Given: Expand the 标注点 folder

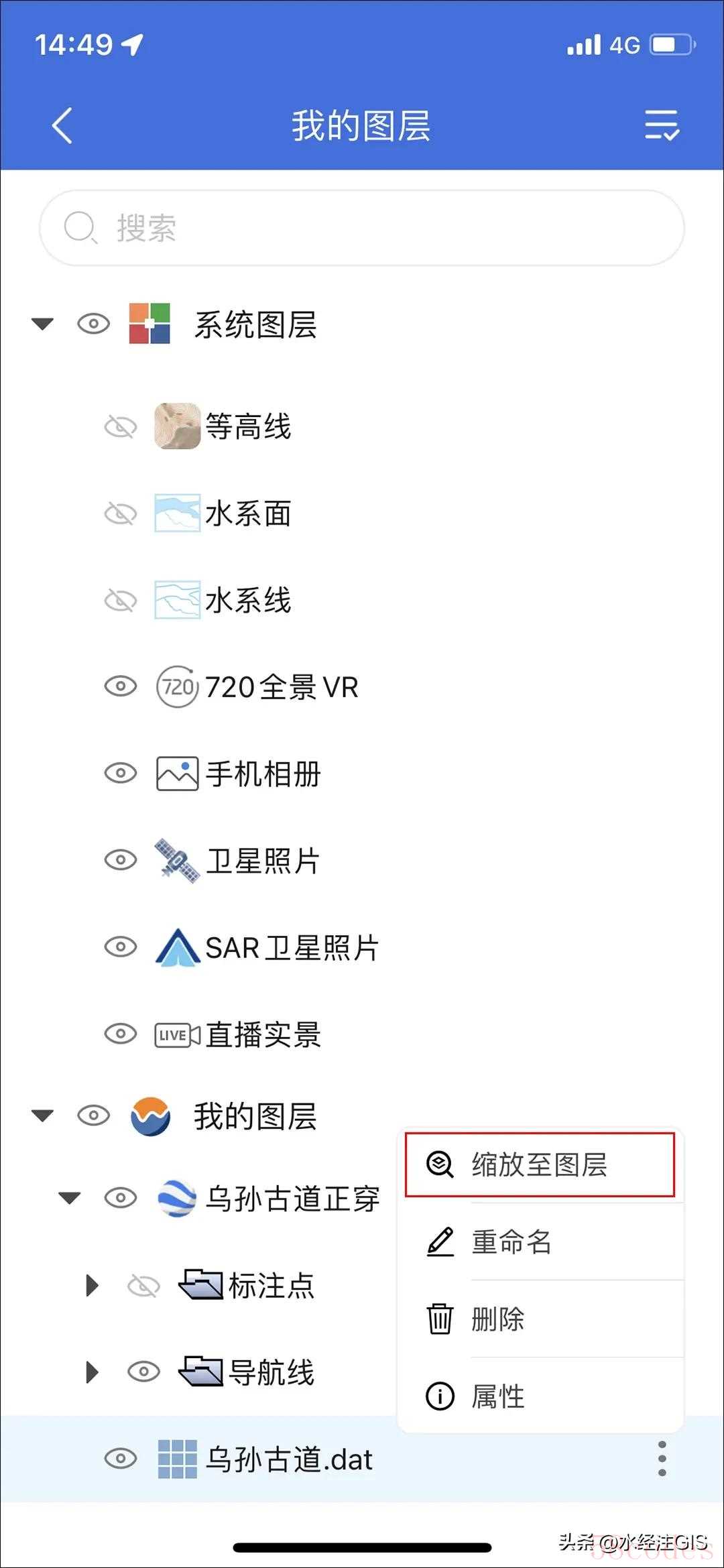Looking at the screenshot, I should click(93, 1285).
